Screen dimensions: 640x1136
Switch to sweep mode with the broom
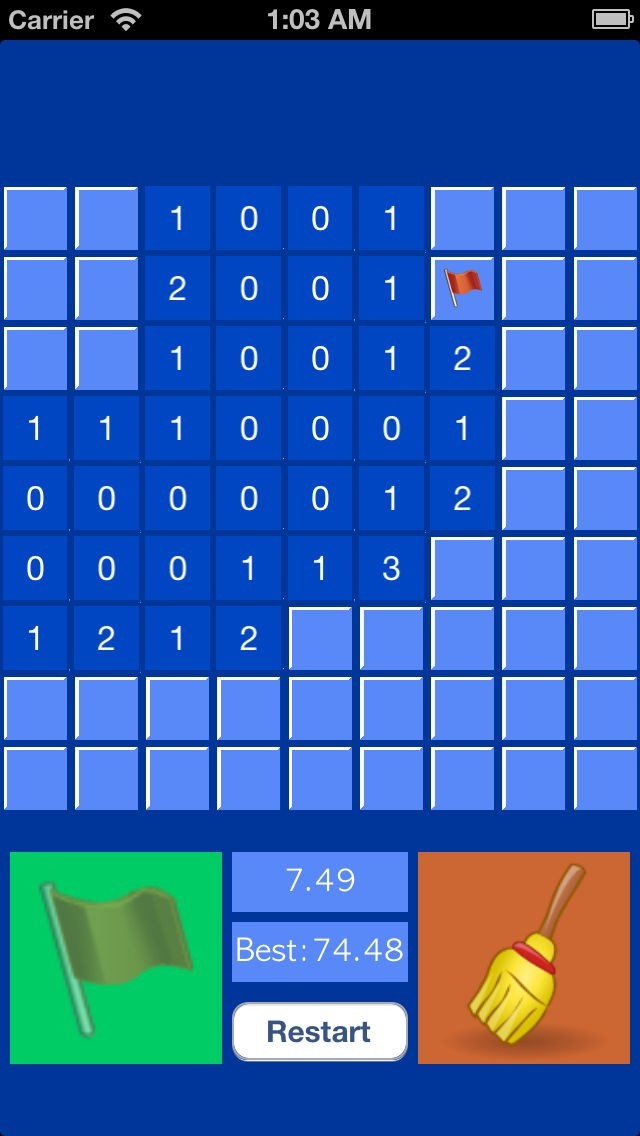[x=524, y=958]
